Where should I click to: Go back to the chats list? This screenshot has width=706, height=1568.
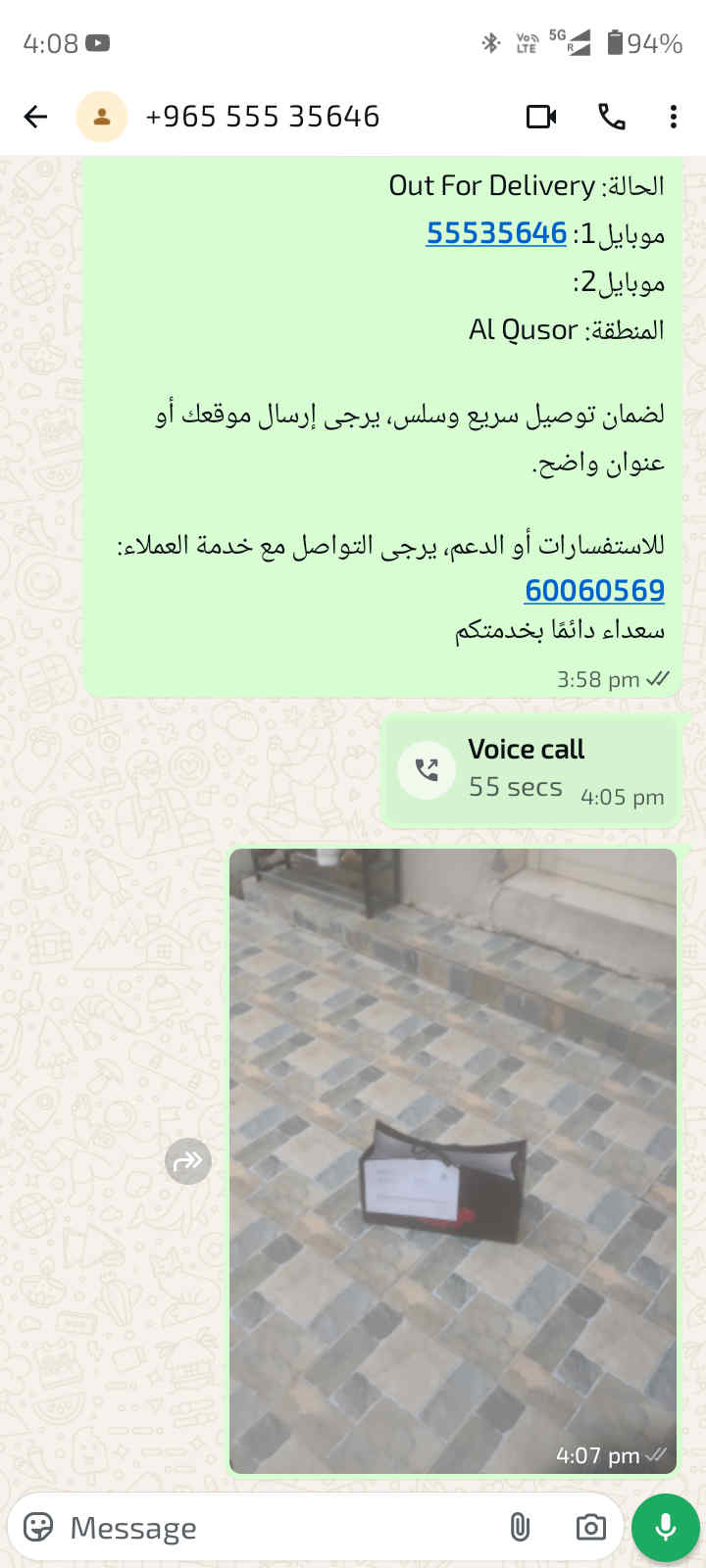point(35,117)
